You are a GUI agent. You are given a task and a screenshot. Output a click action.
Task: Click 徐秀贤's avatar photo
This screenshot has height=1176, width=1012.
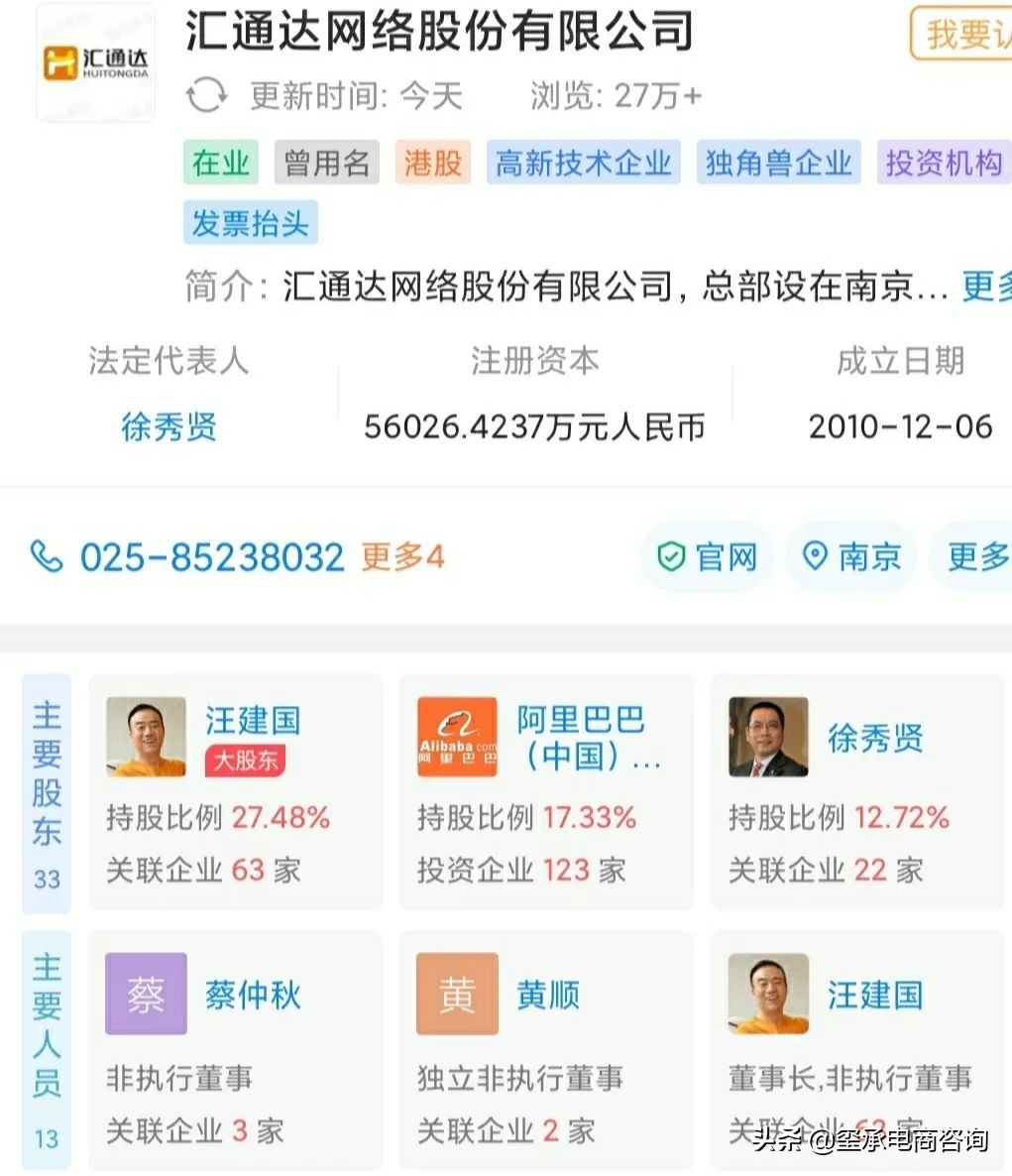pos(768,737)
